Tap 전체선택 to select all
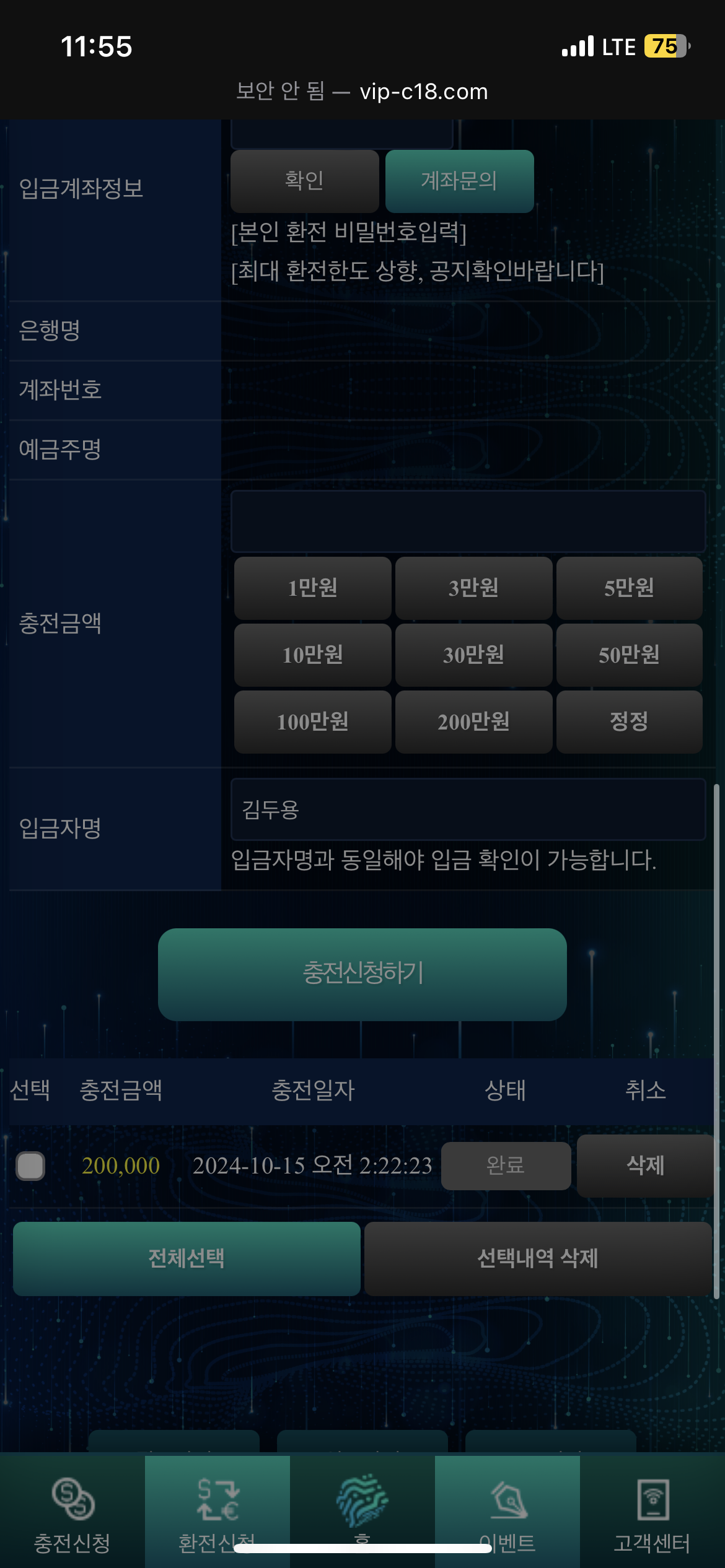 pyautogui.click(x=187, y=1258)
